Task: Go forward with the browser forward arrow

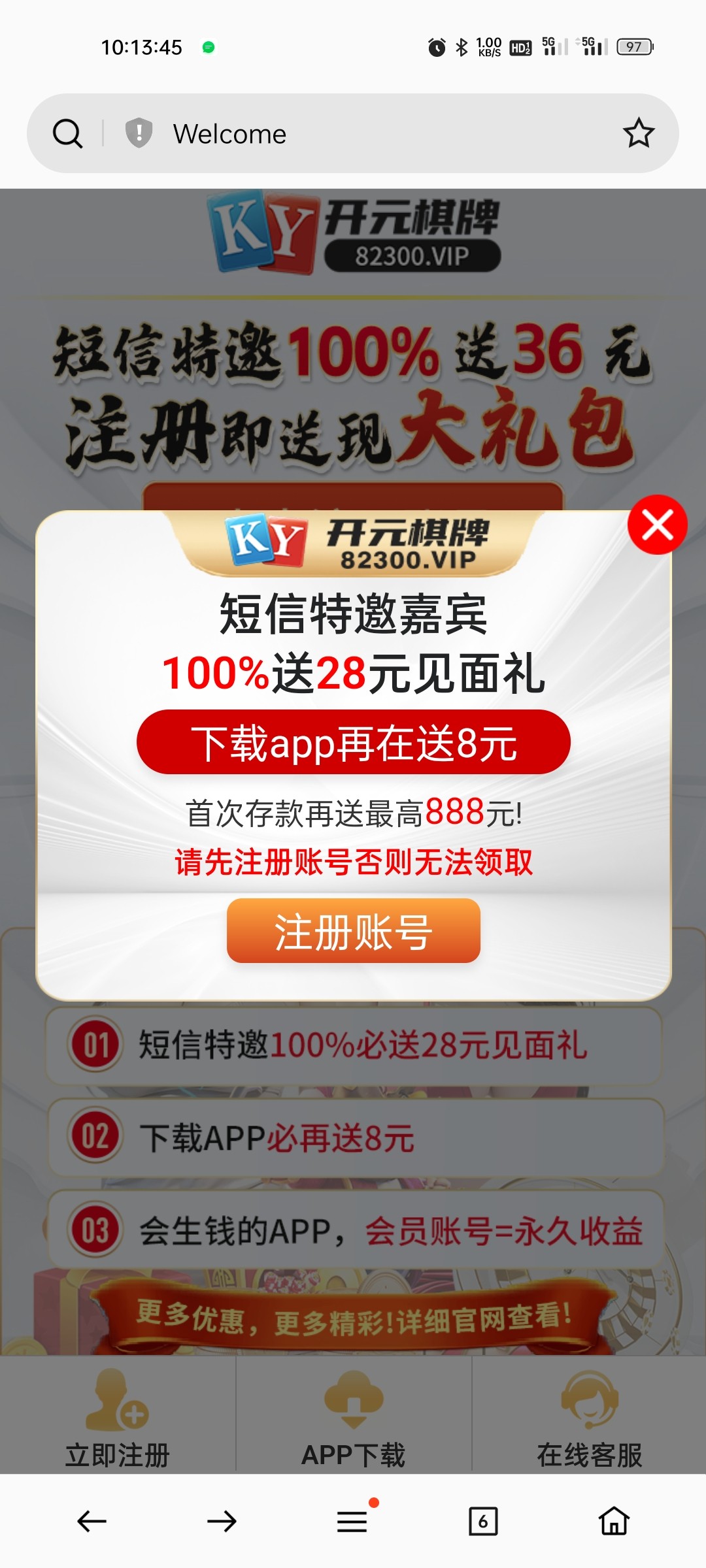Action: tap(222, 1521)
